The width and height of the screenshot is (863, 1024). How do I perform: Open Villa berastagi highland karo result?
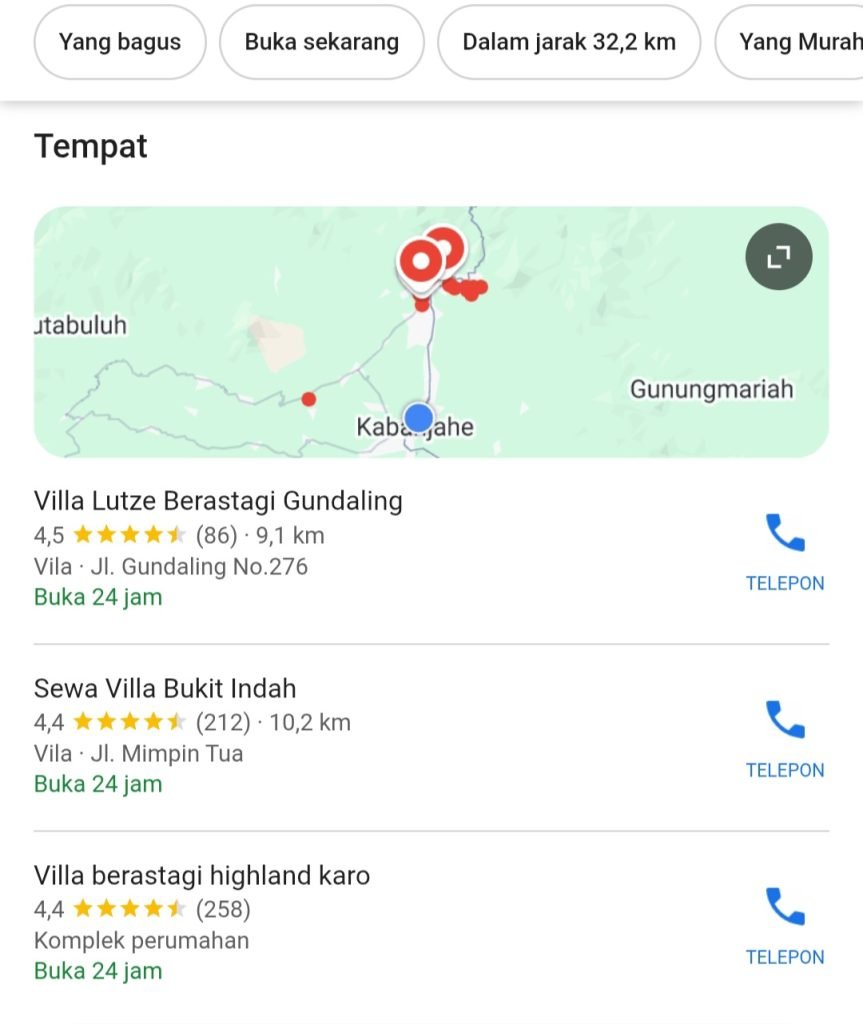tap(202, 876)
